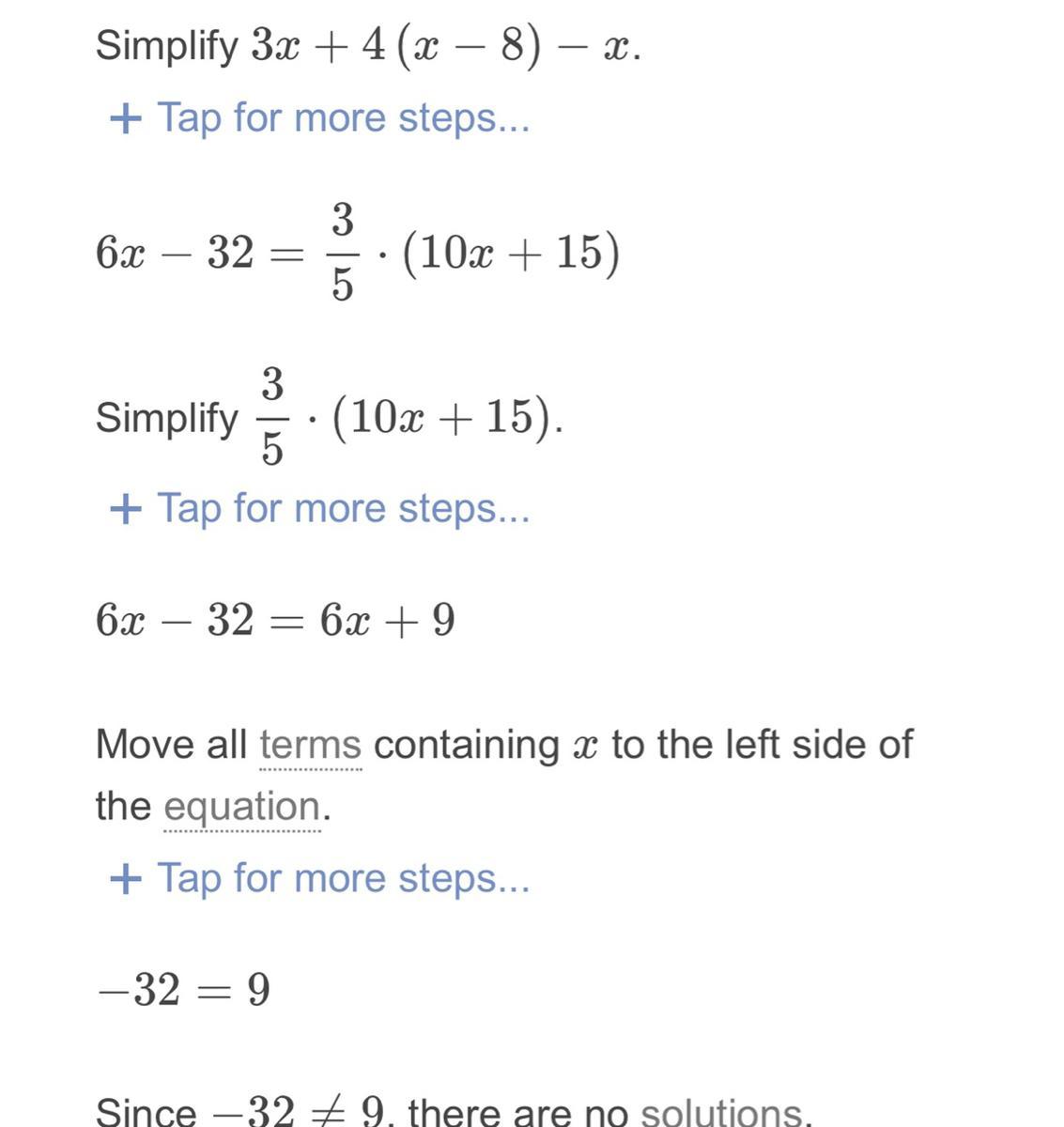Open the 'equation' glossary link
Viewport: 1064px width, 1127px height.
click(242, 807)
